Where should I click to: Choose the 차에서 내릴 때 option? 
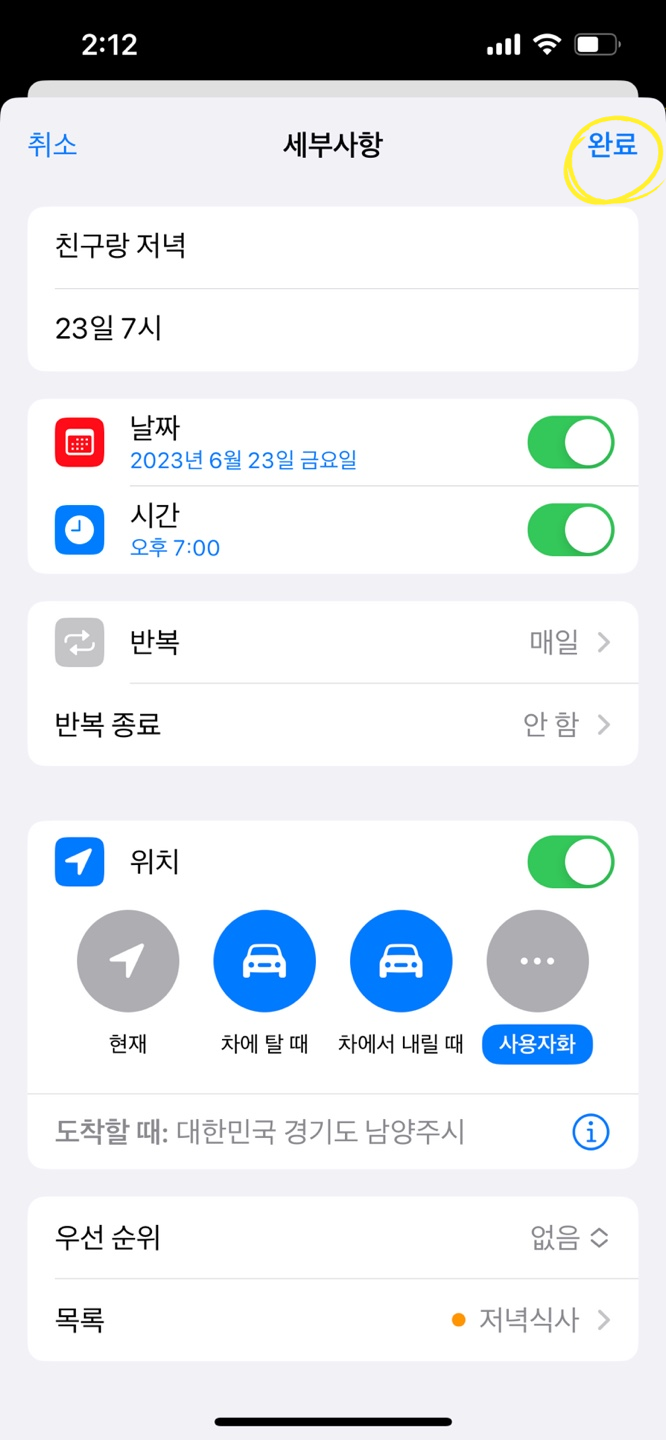tap(401, 962)
